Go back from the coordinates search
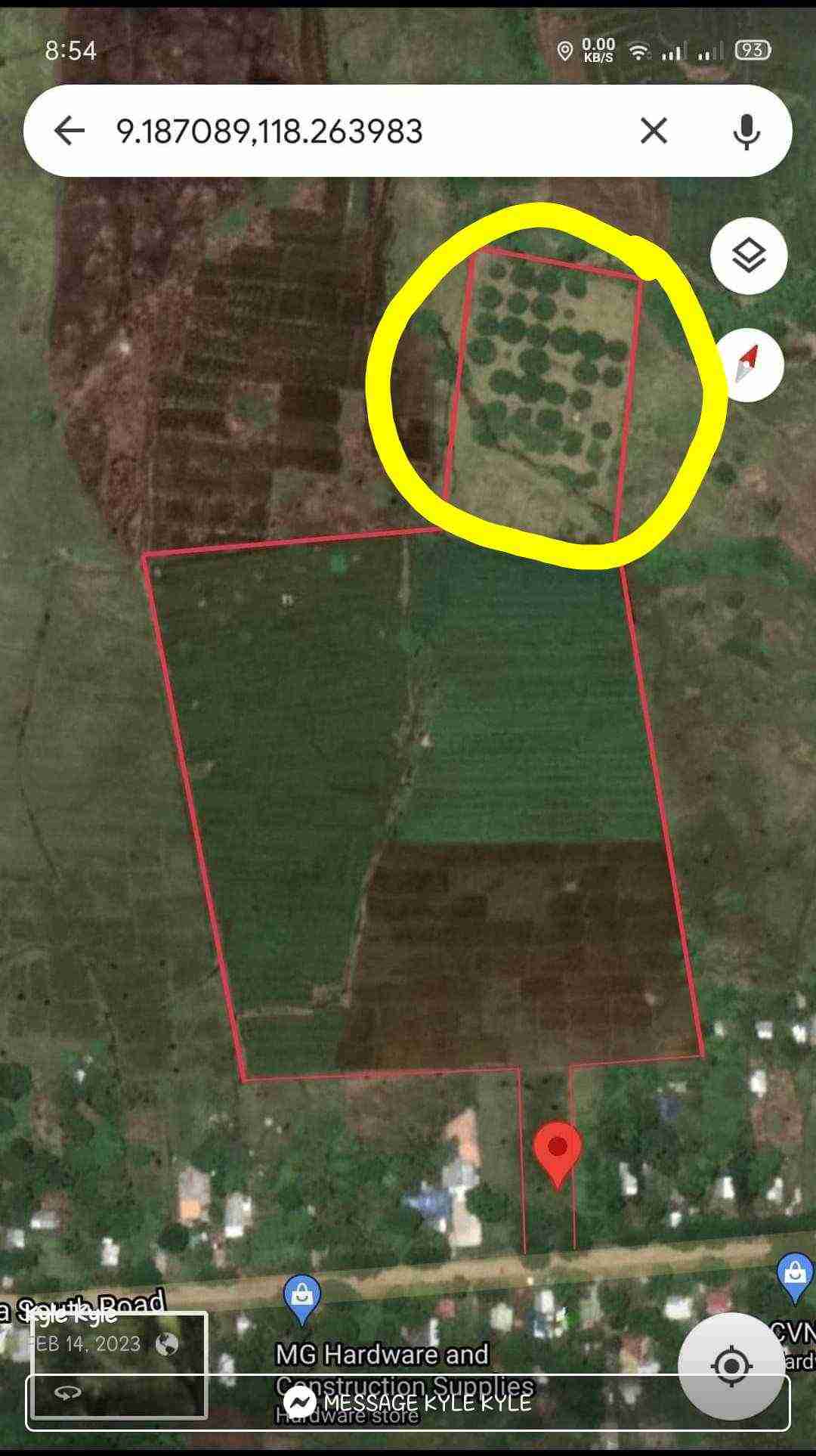This screenshot has width=816, height=1456. point(70,131)
